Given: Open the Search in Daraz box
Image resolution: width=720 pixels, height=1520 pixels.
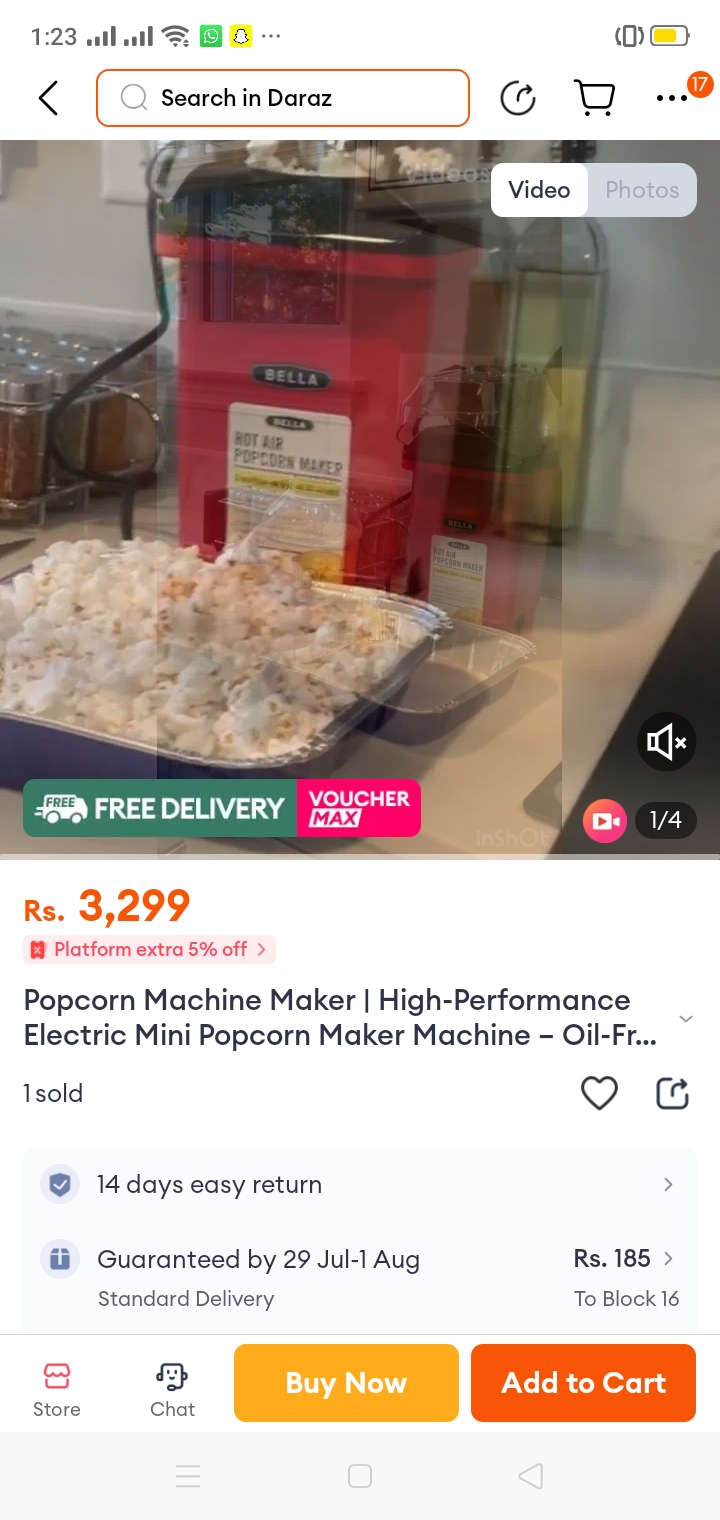Looking at the screenshot, I should [x=282, y=98].
